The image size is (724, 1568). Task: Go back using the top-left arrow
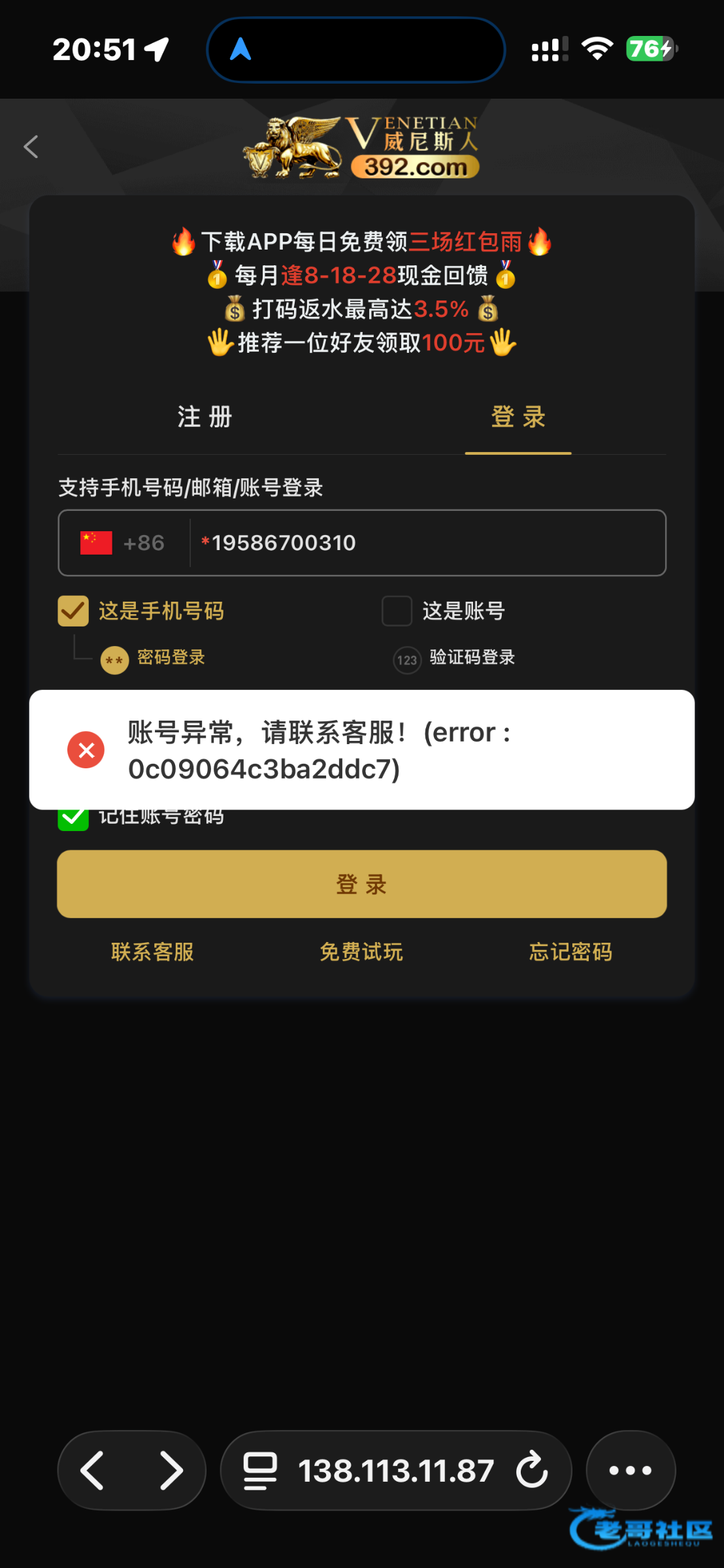point(31,147)
